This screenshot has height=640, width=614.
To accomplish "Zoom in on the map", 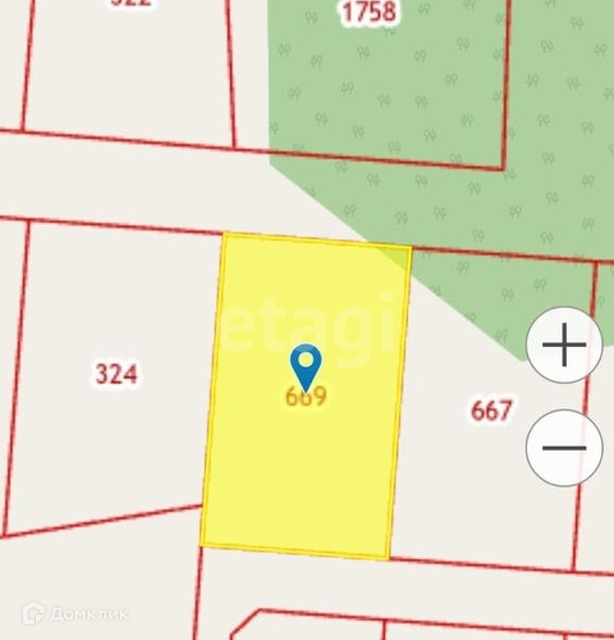I will pyautogui.click(x=564, y=345).
